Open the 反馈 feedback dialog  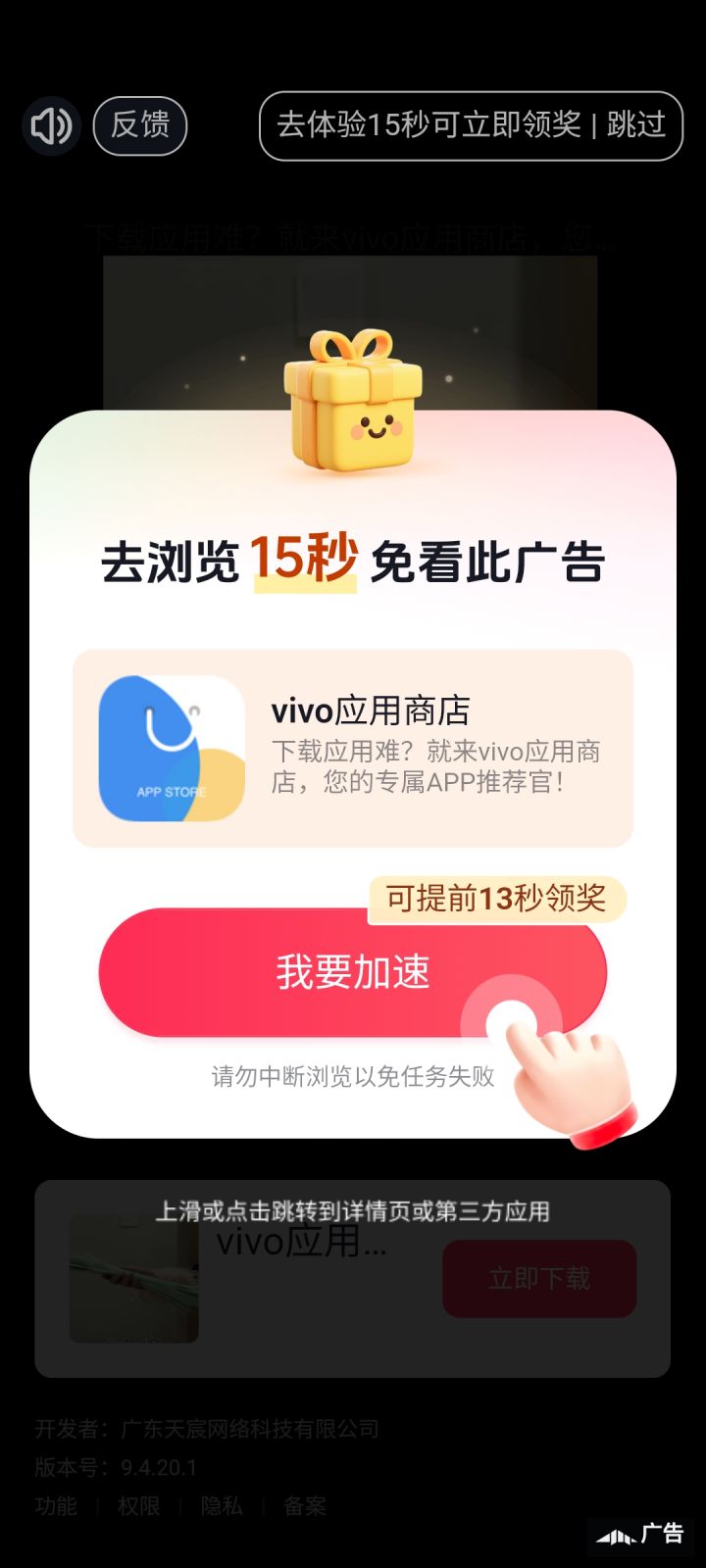tap(139, 125)
